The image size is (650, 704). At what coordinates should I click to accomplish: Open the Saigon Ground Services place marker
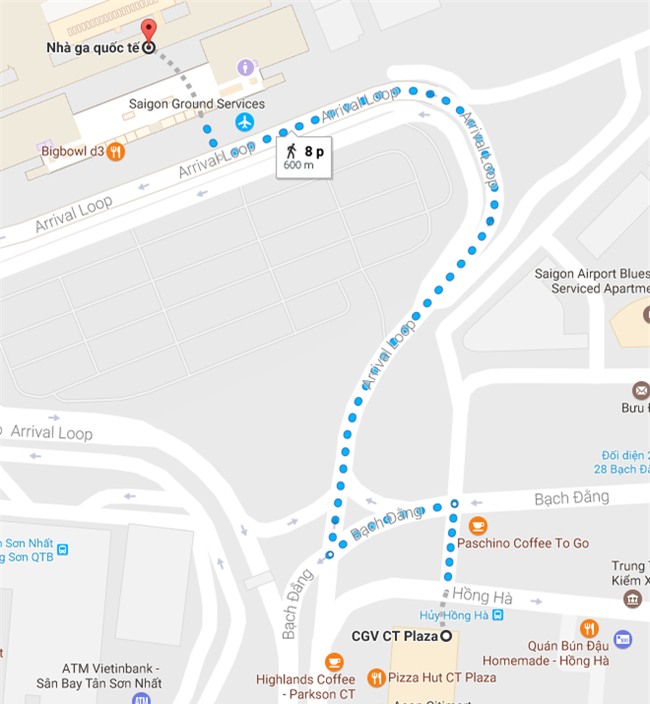(x=245, y=122)
